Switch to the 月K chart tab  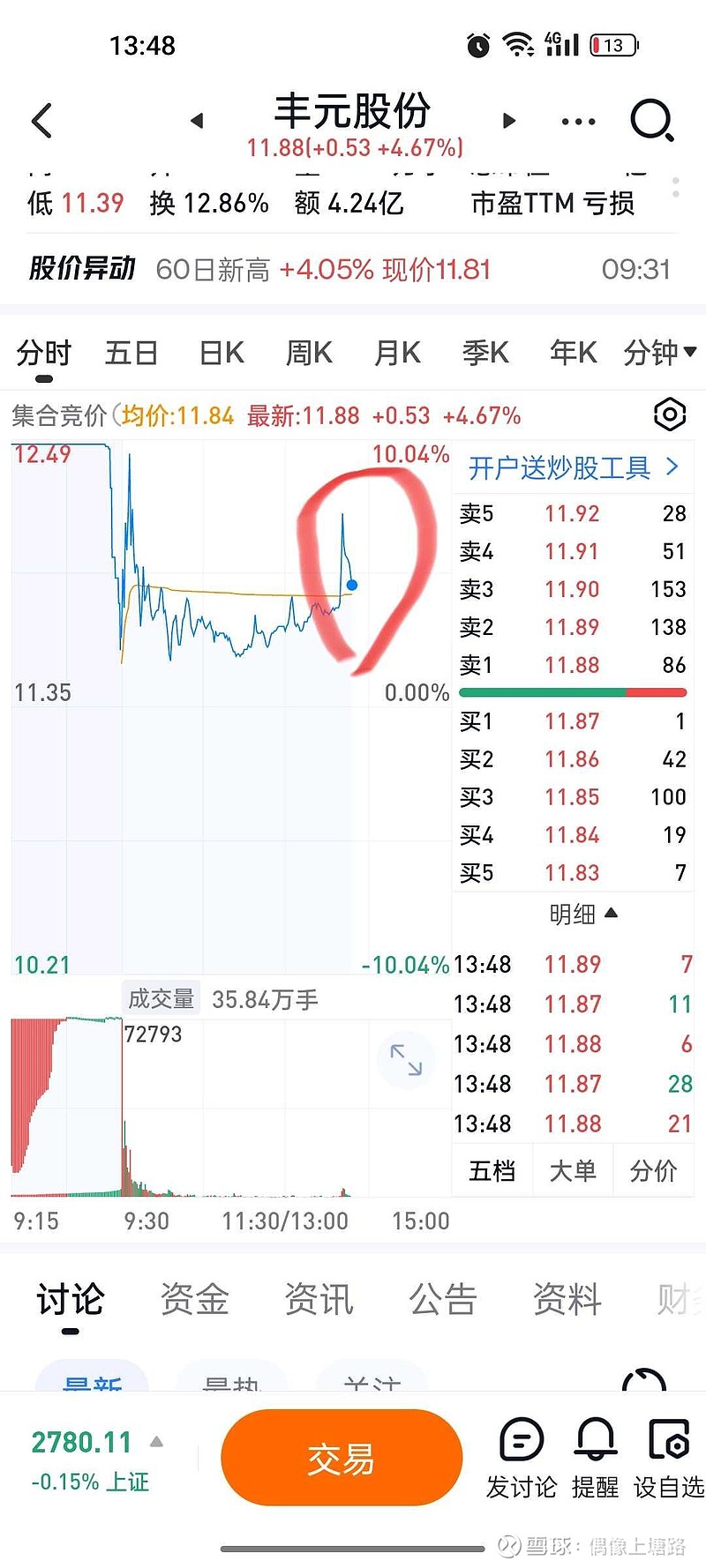[x=397, y=354]
